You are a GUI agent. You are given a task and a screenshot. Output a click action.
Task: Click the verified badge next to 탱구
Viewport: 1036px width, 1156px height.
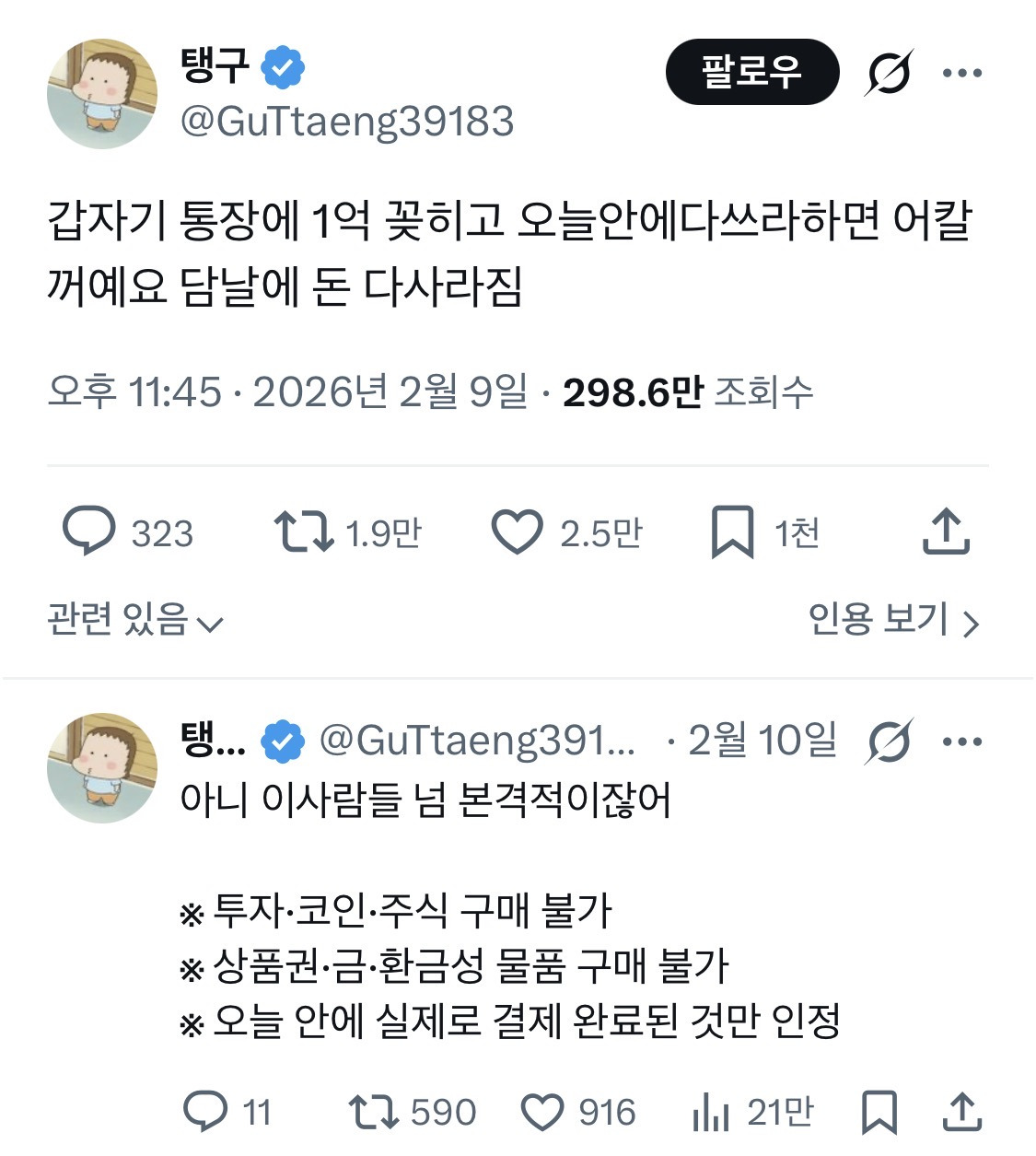[285, 63]
